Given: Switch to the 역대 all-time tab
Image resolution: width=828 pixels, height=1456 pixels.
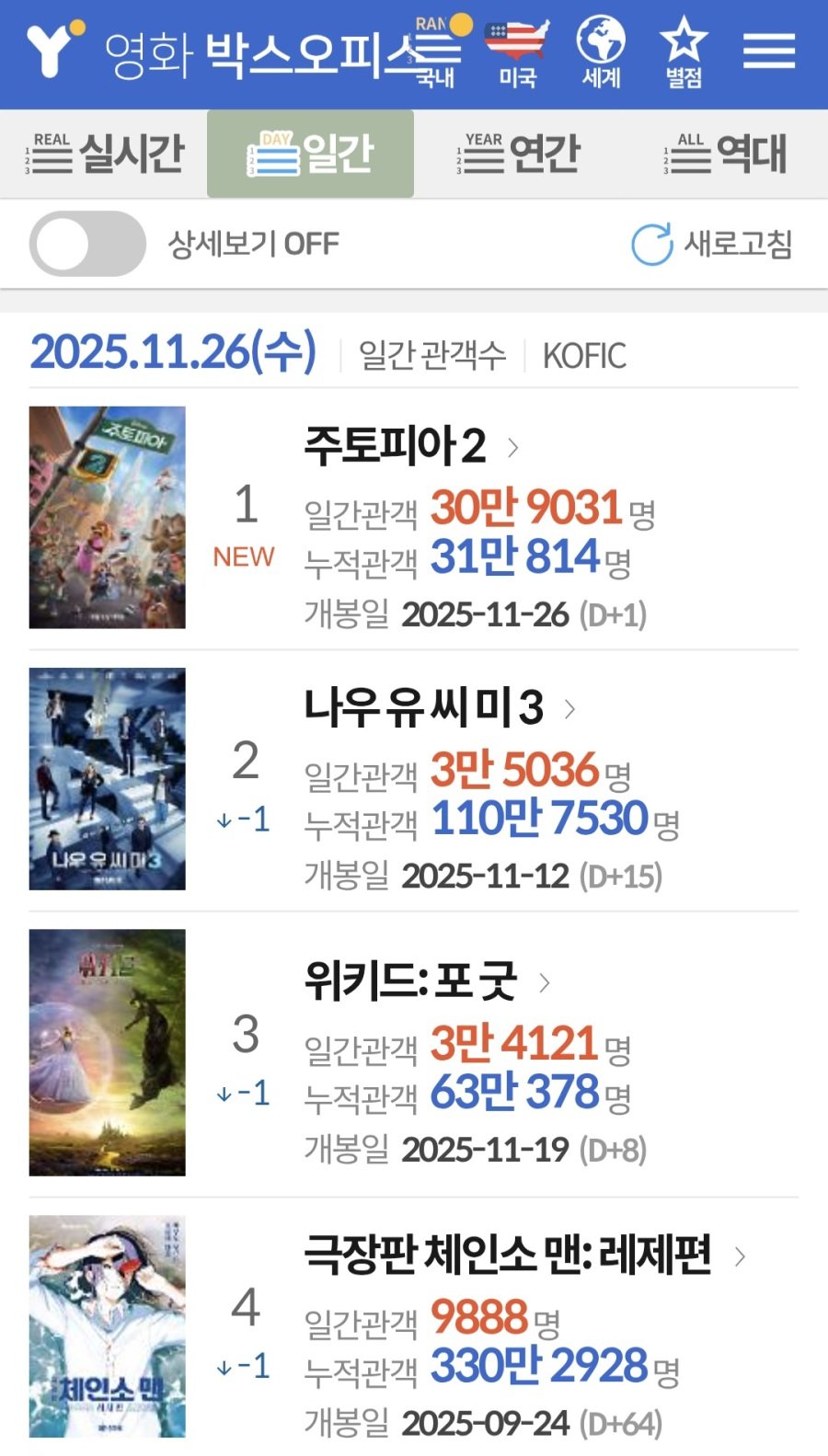Looking at the screenshot, I should pyautogui.click(x=725, y=154).
